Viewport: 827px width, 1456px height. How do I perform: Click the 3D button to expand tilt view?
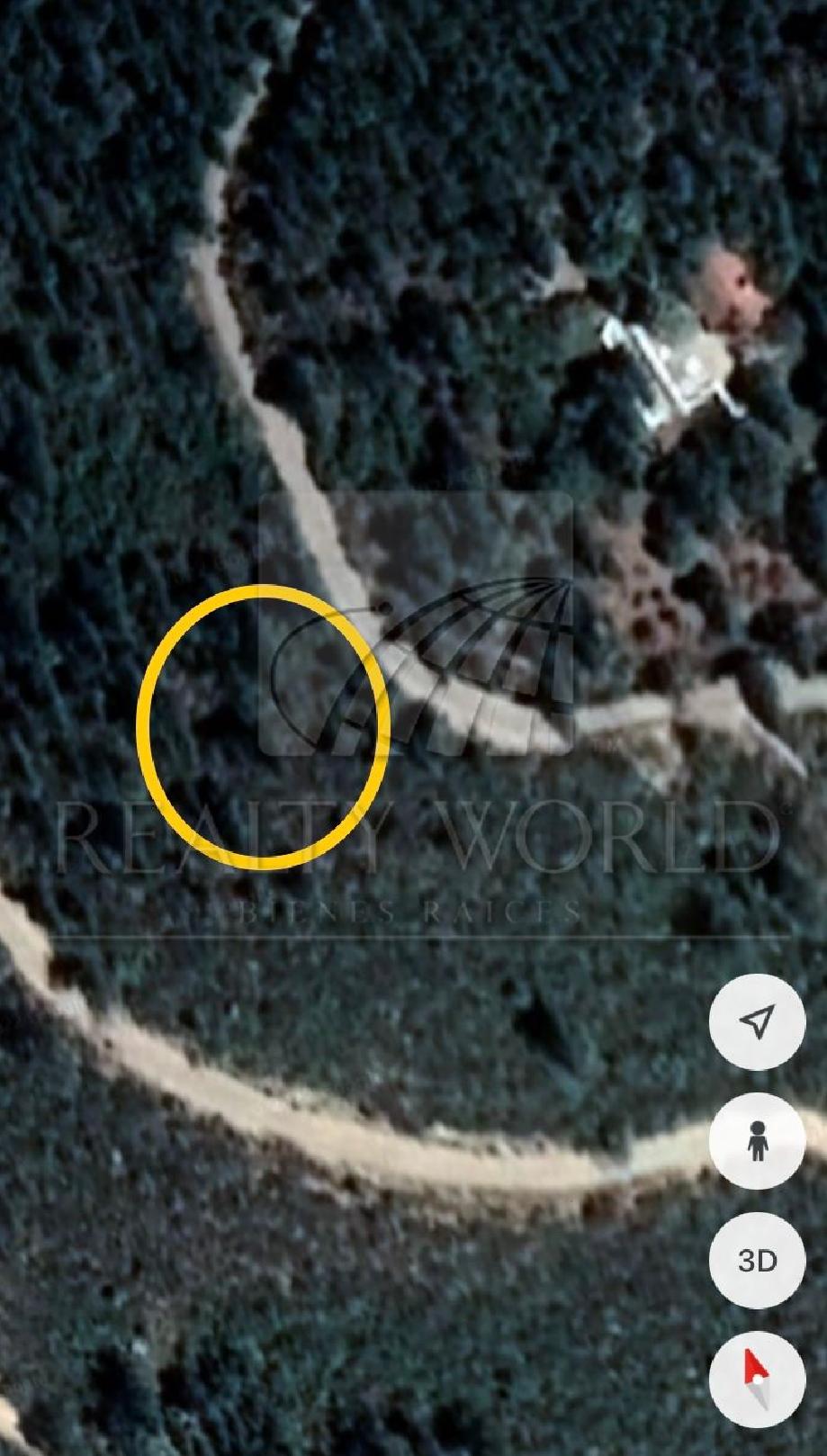tap(757, 1258)
